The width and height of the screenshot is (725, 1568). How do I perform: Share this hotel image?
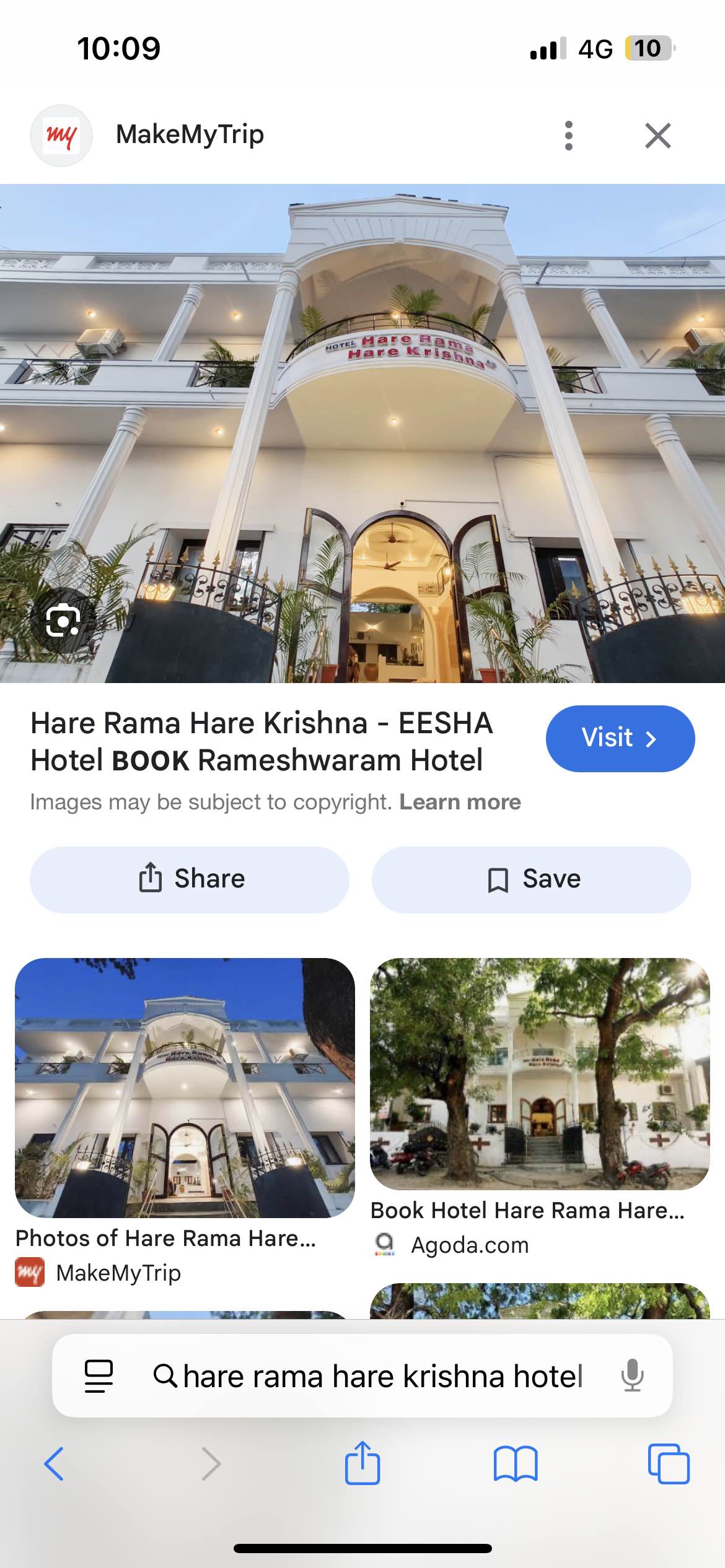[190, 879]
